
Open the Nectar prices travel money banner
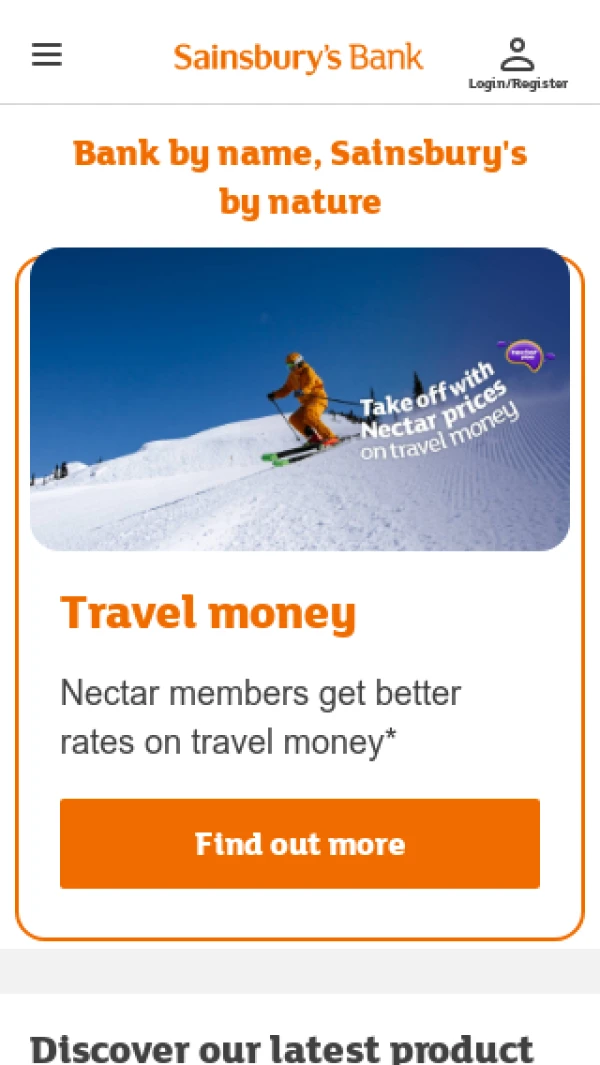[x=300, y=399]
